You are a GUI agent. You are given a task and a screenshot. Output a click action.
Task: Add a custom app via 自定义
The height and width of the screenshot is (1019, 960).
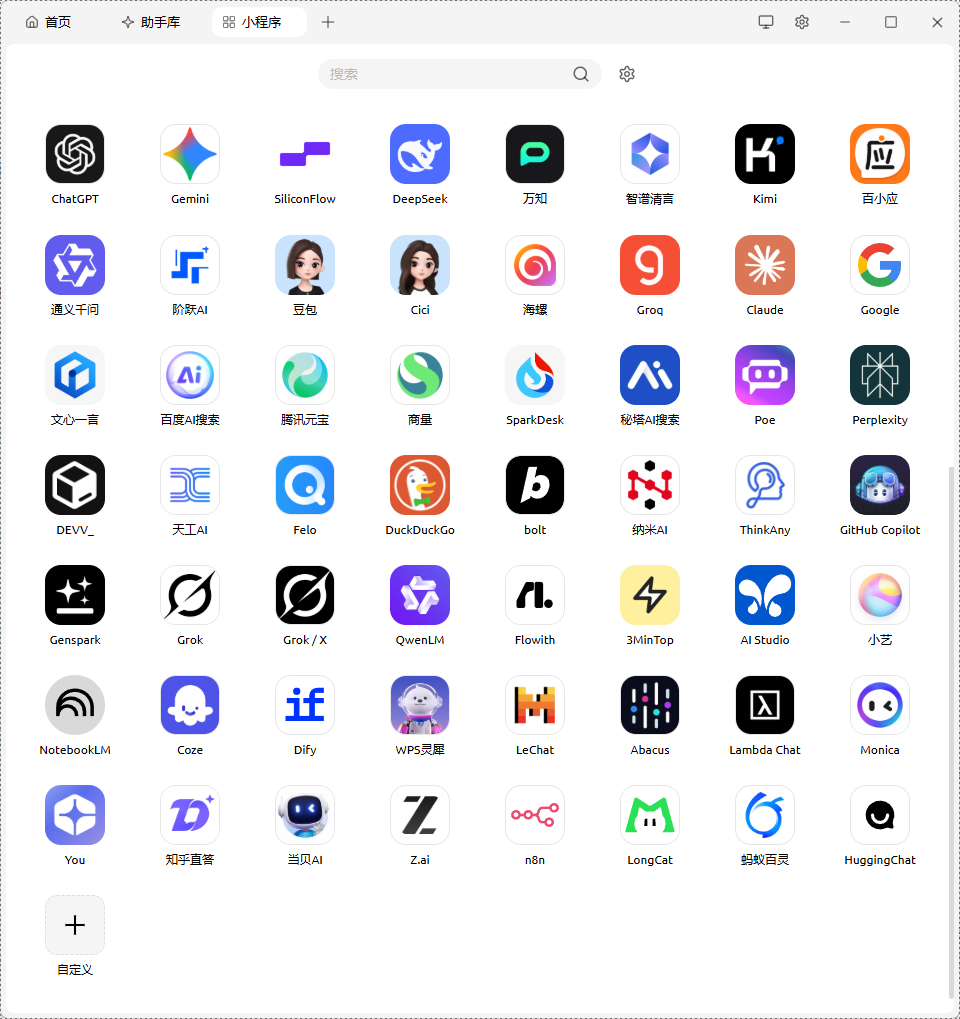pyautogui.click(x=75, y=925)
